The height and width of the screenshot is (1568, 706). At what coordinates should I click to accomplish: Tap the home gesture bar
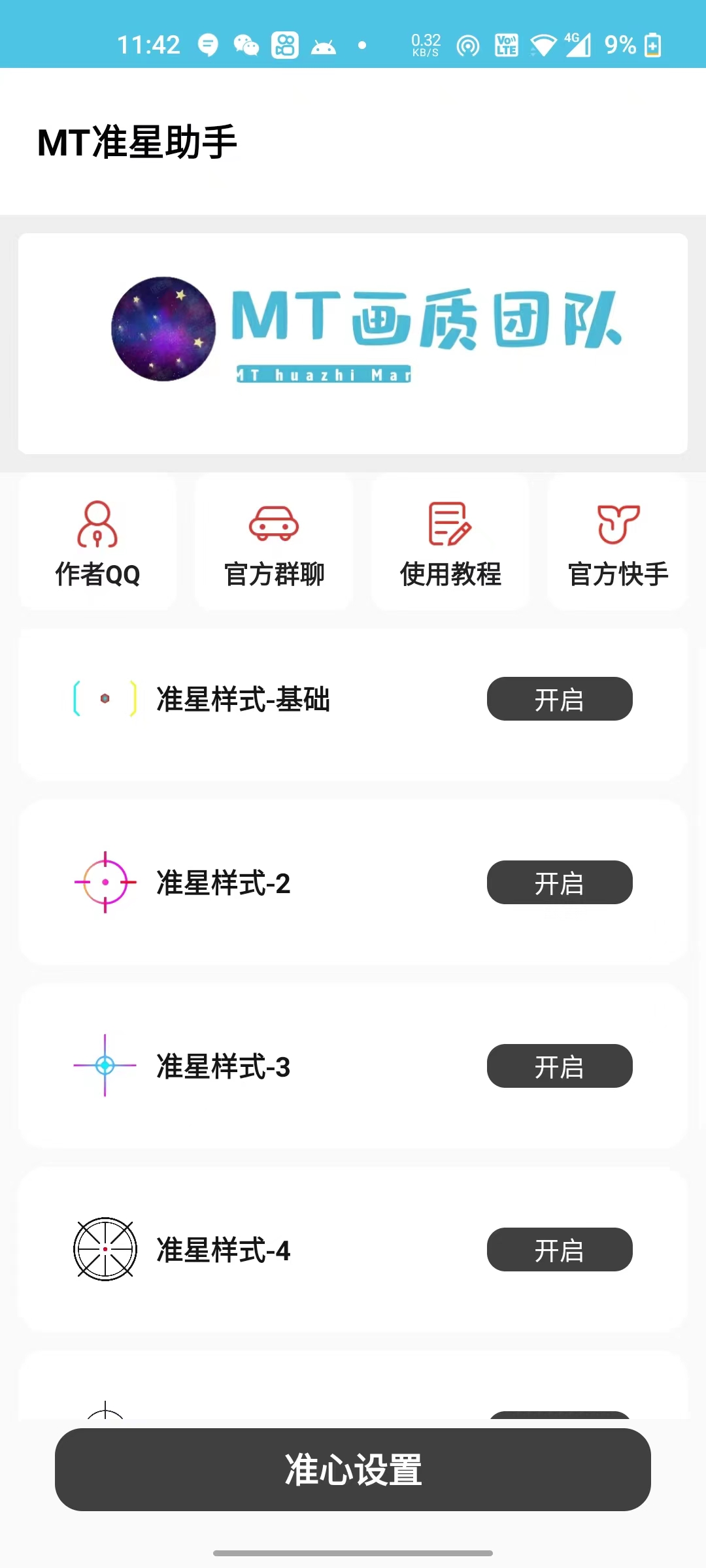pos(353,1552)
